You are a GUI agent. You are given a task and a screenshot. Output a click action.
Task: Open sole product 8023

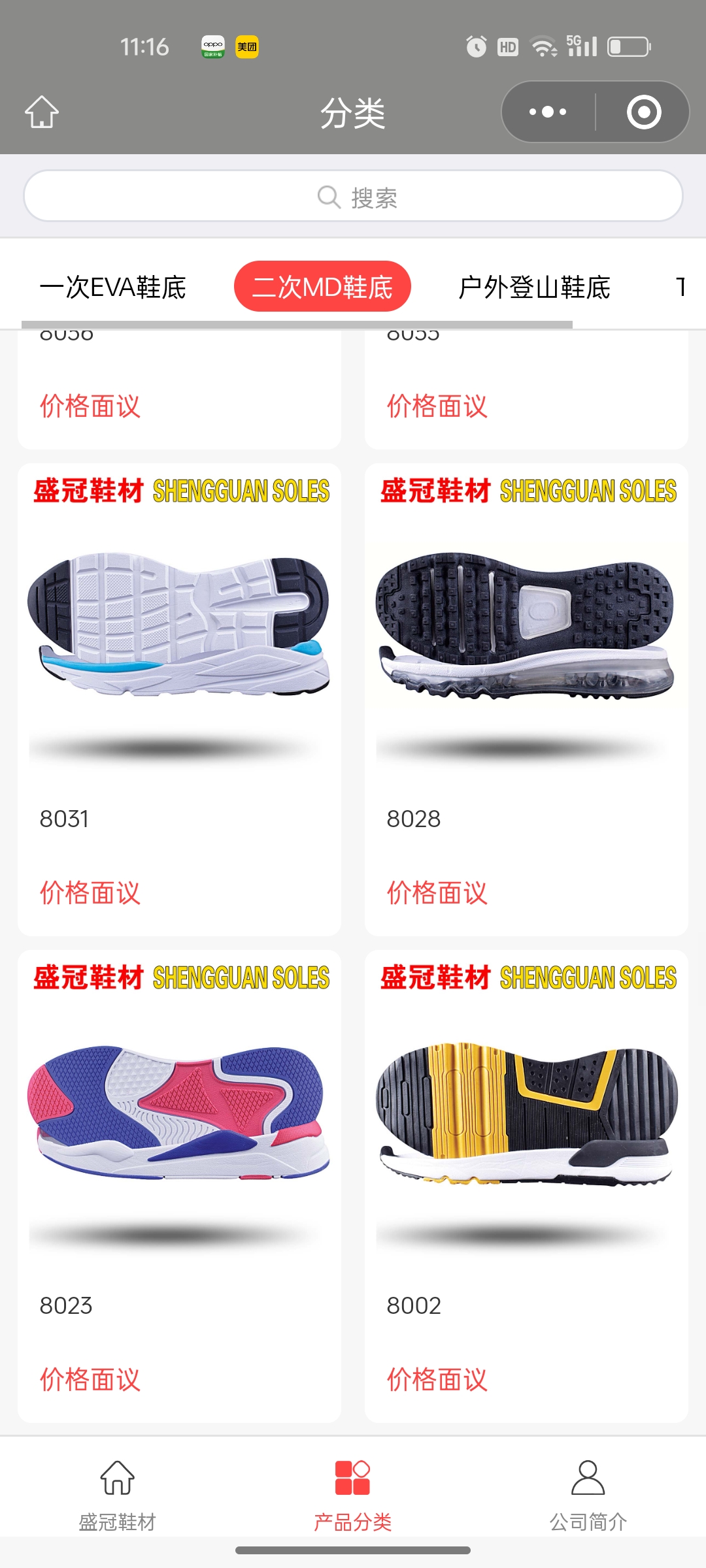tap(179, 1140)
